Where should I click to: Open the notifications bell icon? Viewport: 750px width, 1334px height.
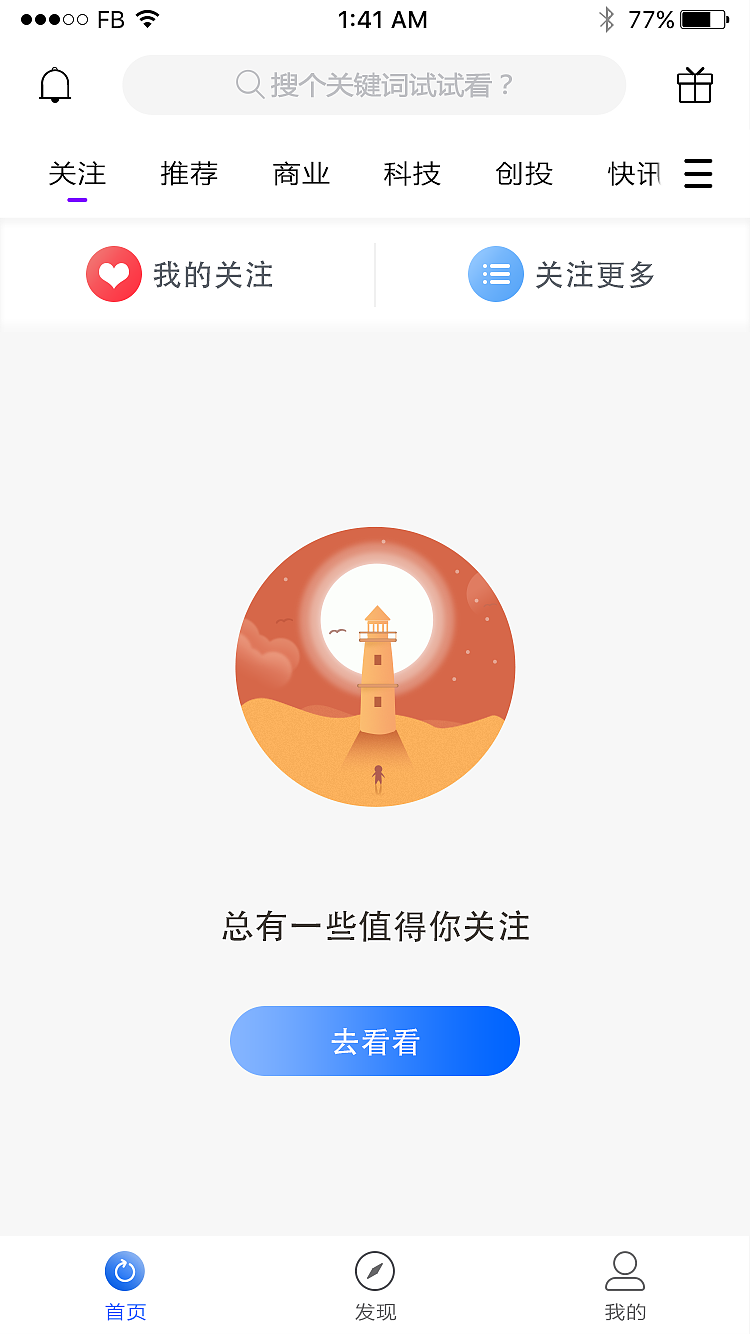tap(54, 85)
